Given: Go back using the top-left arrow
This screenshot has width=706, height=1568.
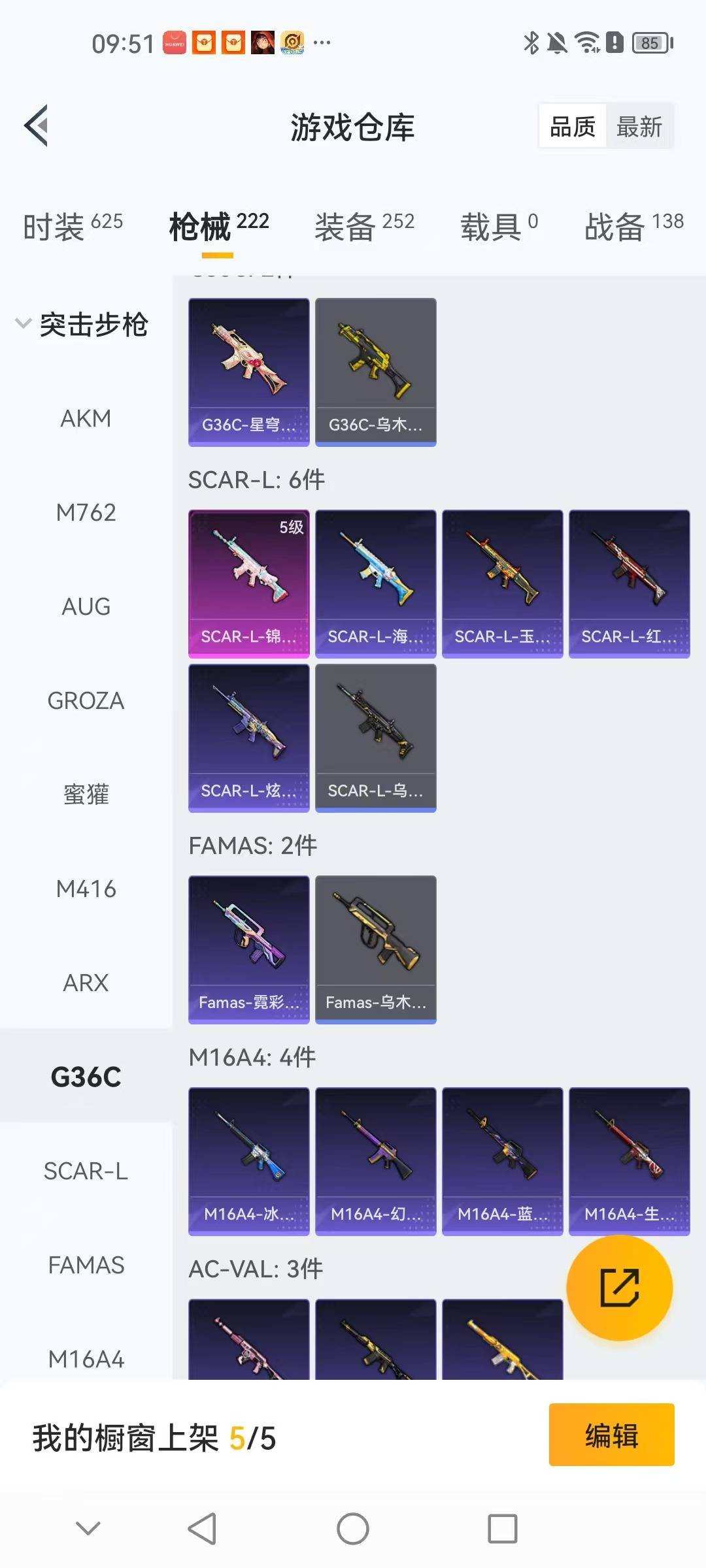Looking at the screenshot, I should point(37,125).
